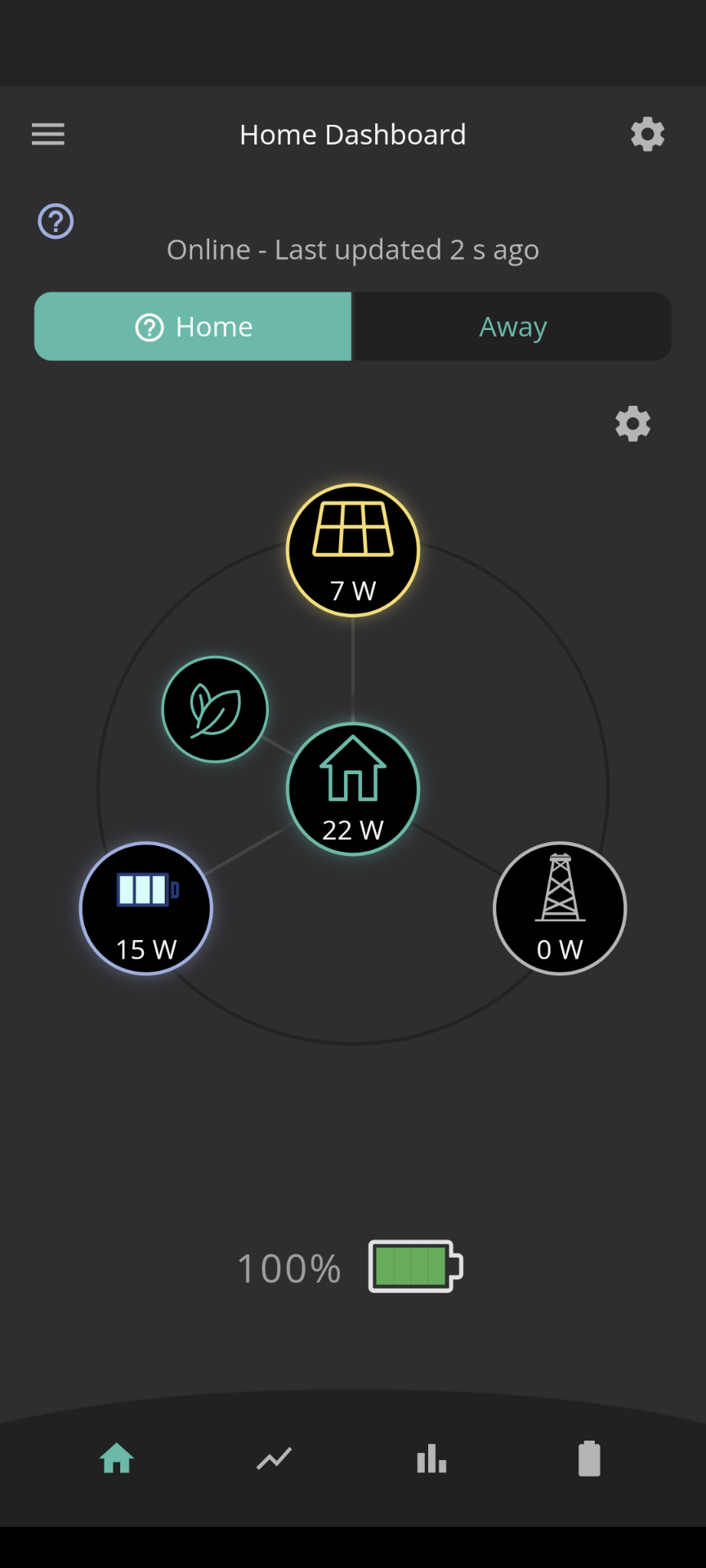706x1568 pixels.
Task: Open the hamburger drawer menu
Action: pos(48,134)
